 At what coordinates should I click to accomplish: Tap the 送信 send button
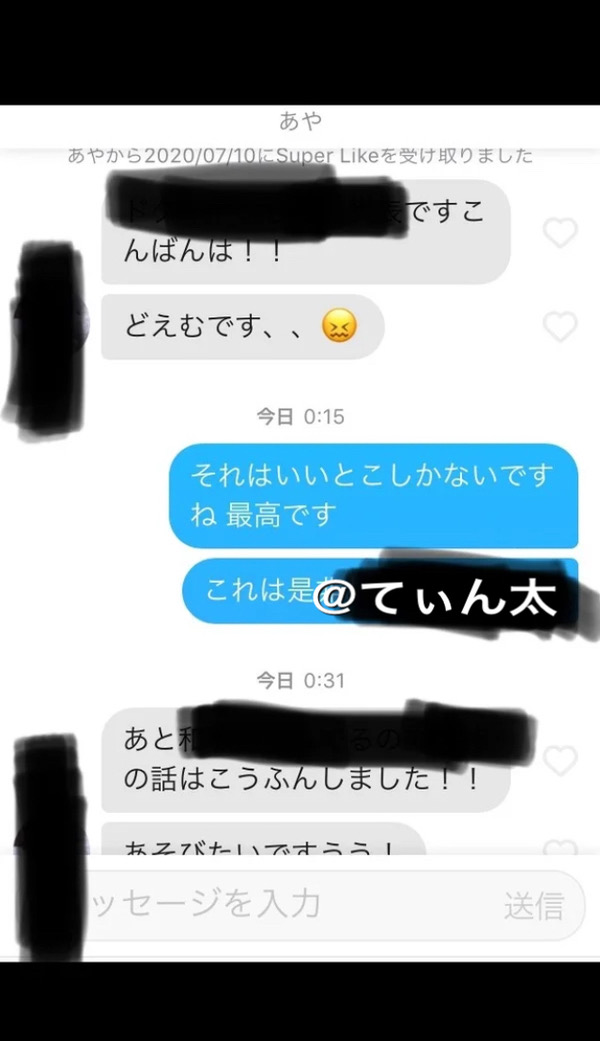click(x=533, y=906)
